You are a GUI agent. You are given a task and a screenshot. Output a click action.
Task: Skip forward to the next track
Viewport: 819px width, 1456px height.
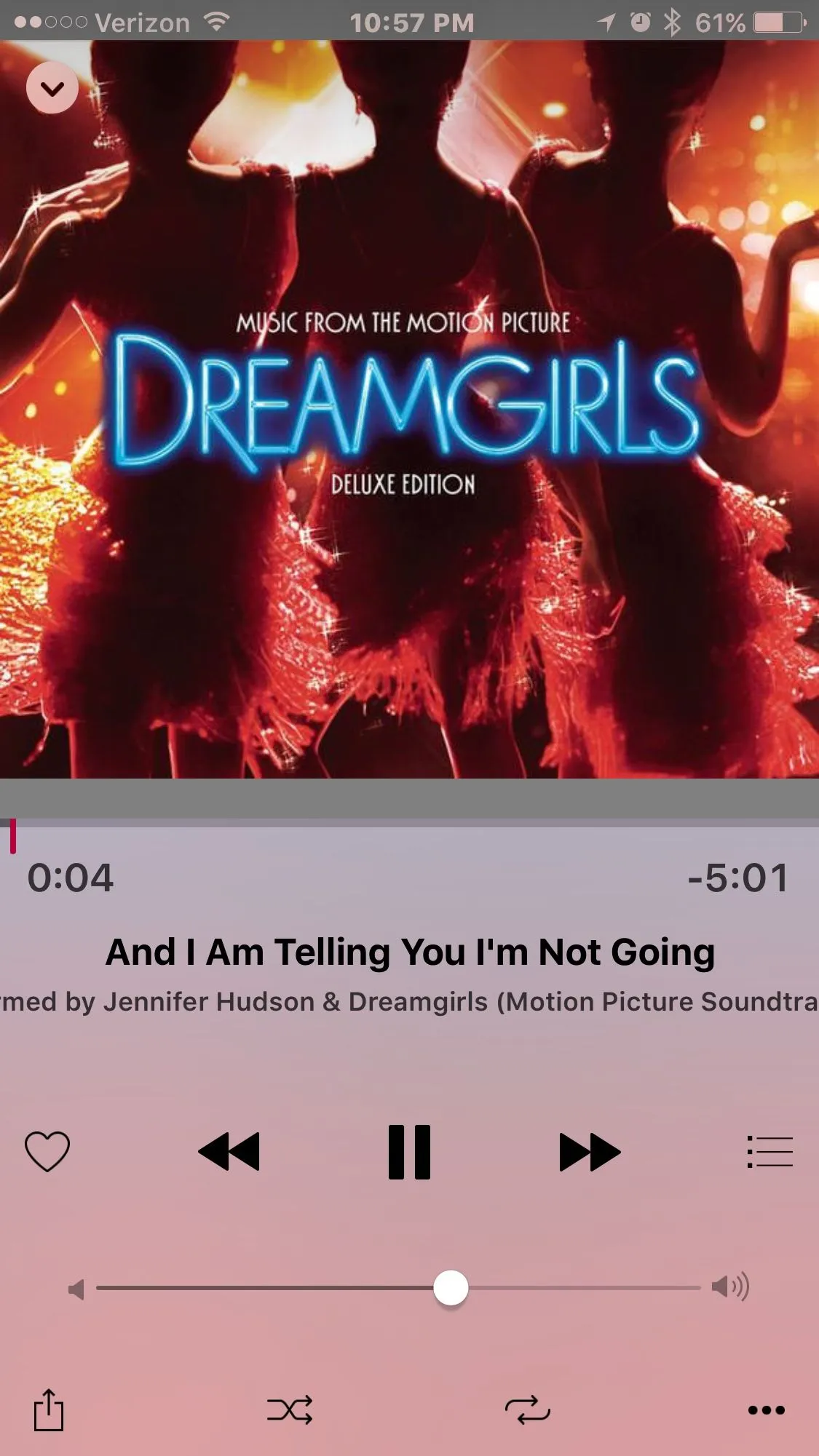point(589,1151)
